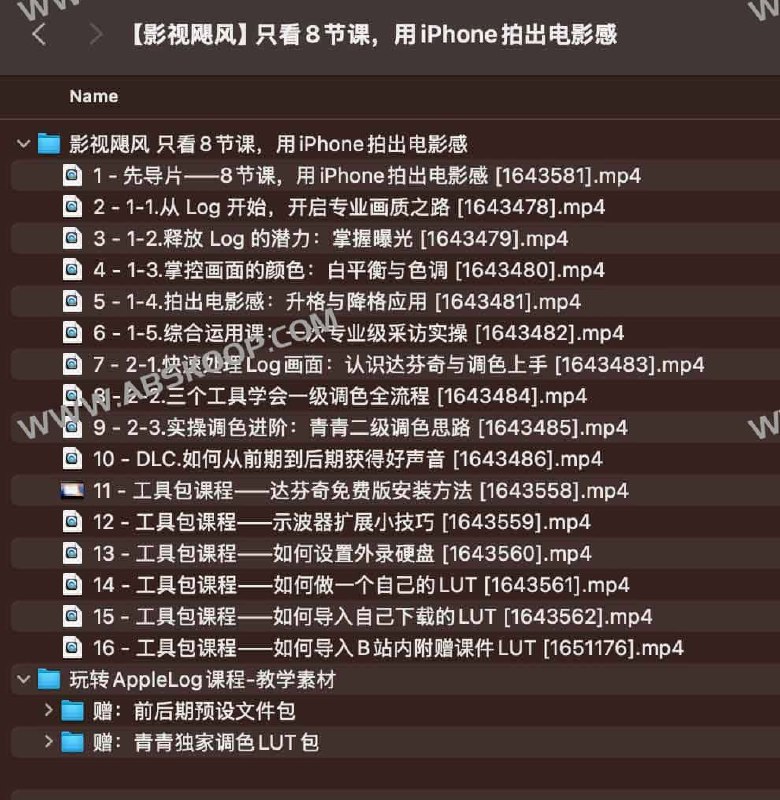Image resolution: width=780 pixels, height=800 pixels.
Task: Collapse the 影视飓风 只看8节课 folder
Action: (23, 144)
